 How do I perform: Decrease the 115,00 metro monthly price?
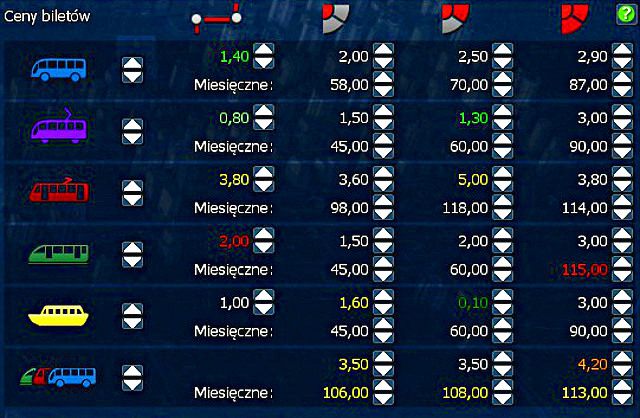621,275
